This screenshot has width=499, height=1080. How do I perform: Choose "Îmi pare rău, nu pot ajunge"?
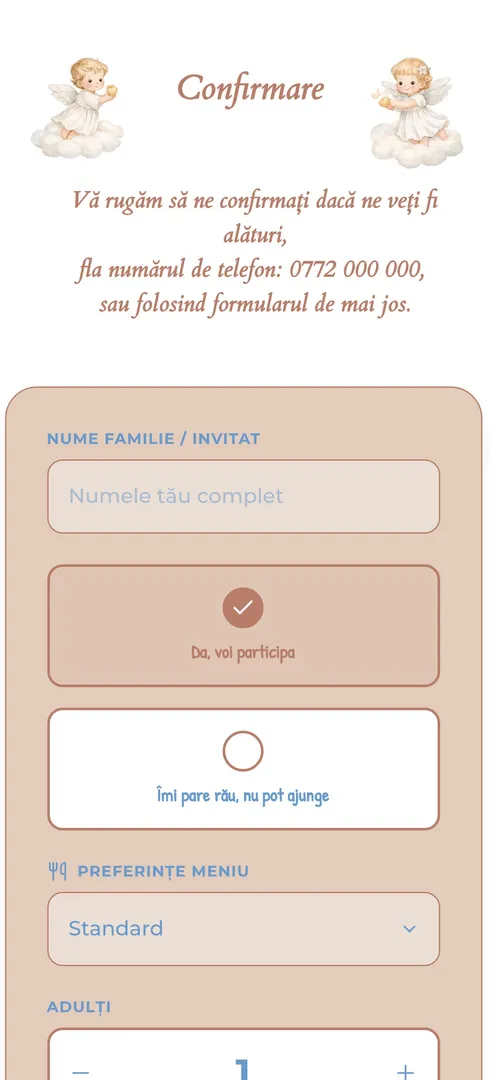[x=243, y=769]
